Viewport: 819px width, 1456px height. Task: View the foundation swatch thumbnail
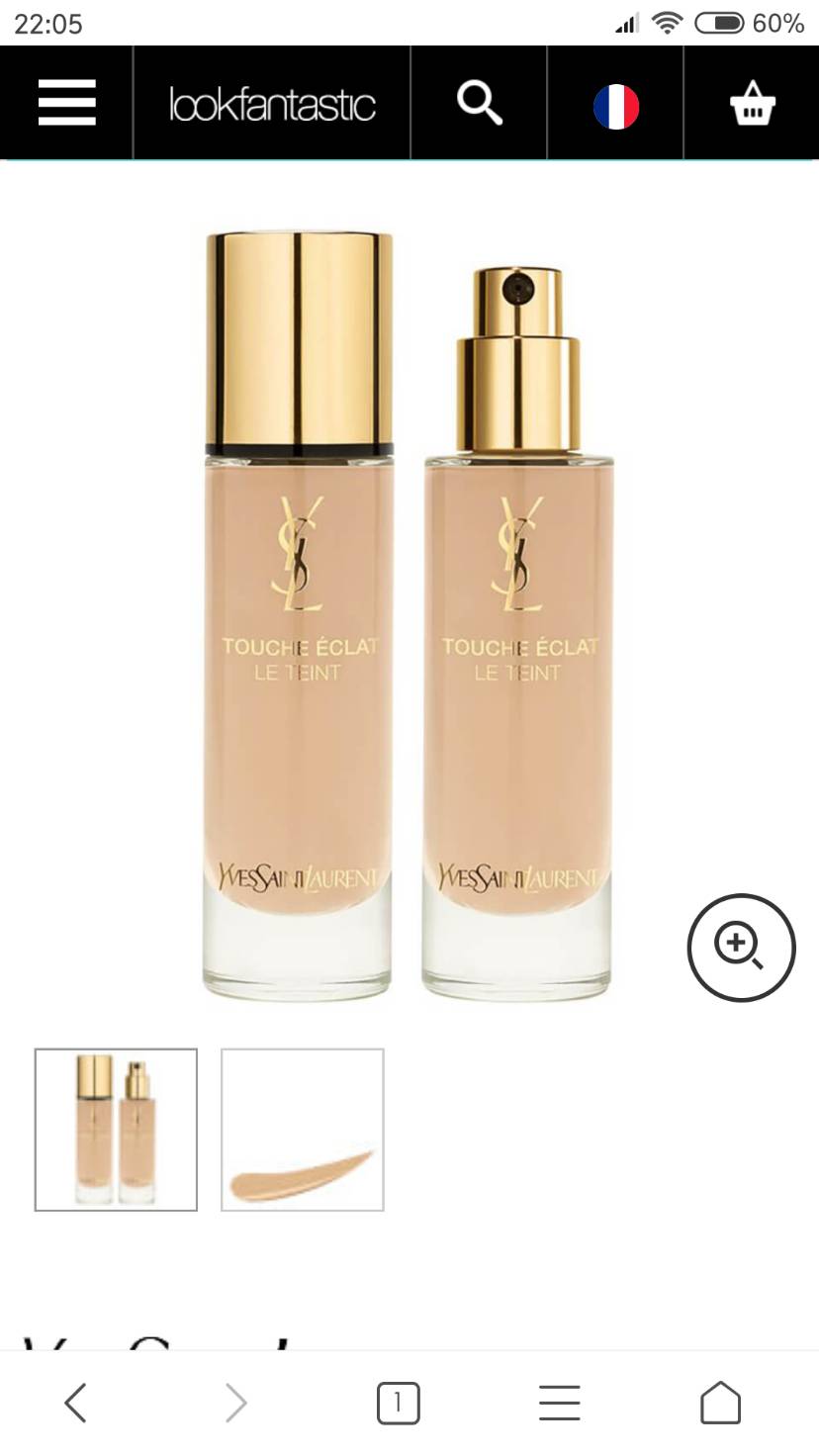coord(302,1130)
